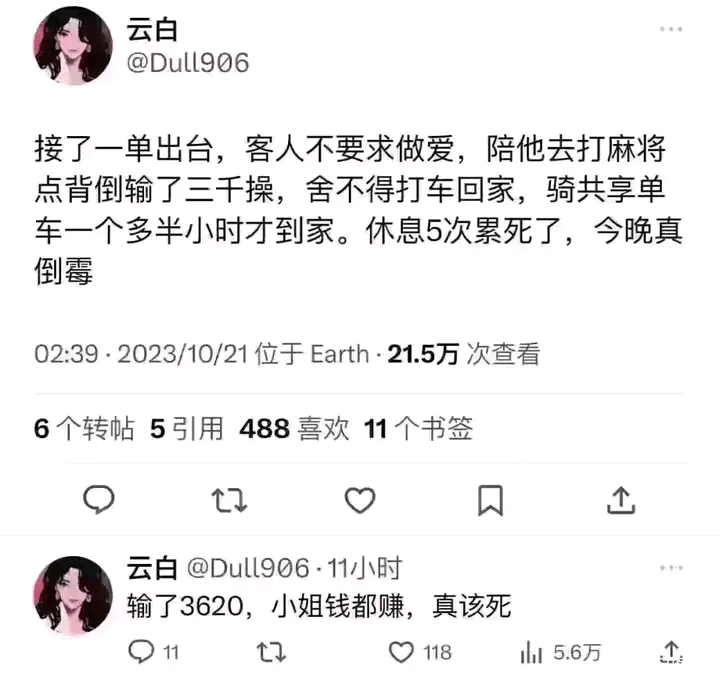This screenshot has height=686, width=720.
Task: Repost the main post
Action: [x=229, y=500]
